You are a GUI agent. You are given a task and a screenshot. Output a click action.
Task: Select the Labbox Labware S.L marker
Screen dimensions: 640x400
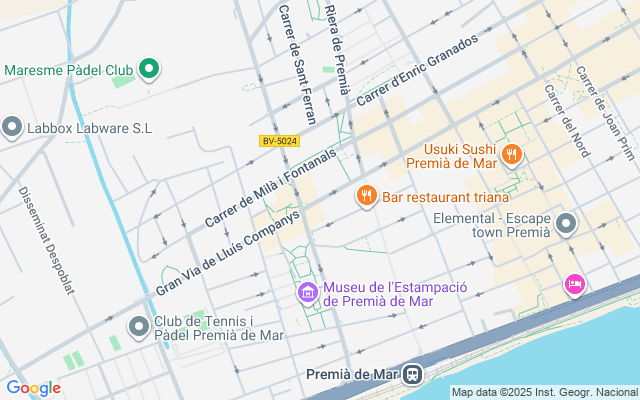click(x=12, y=127)
